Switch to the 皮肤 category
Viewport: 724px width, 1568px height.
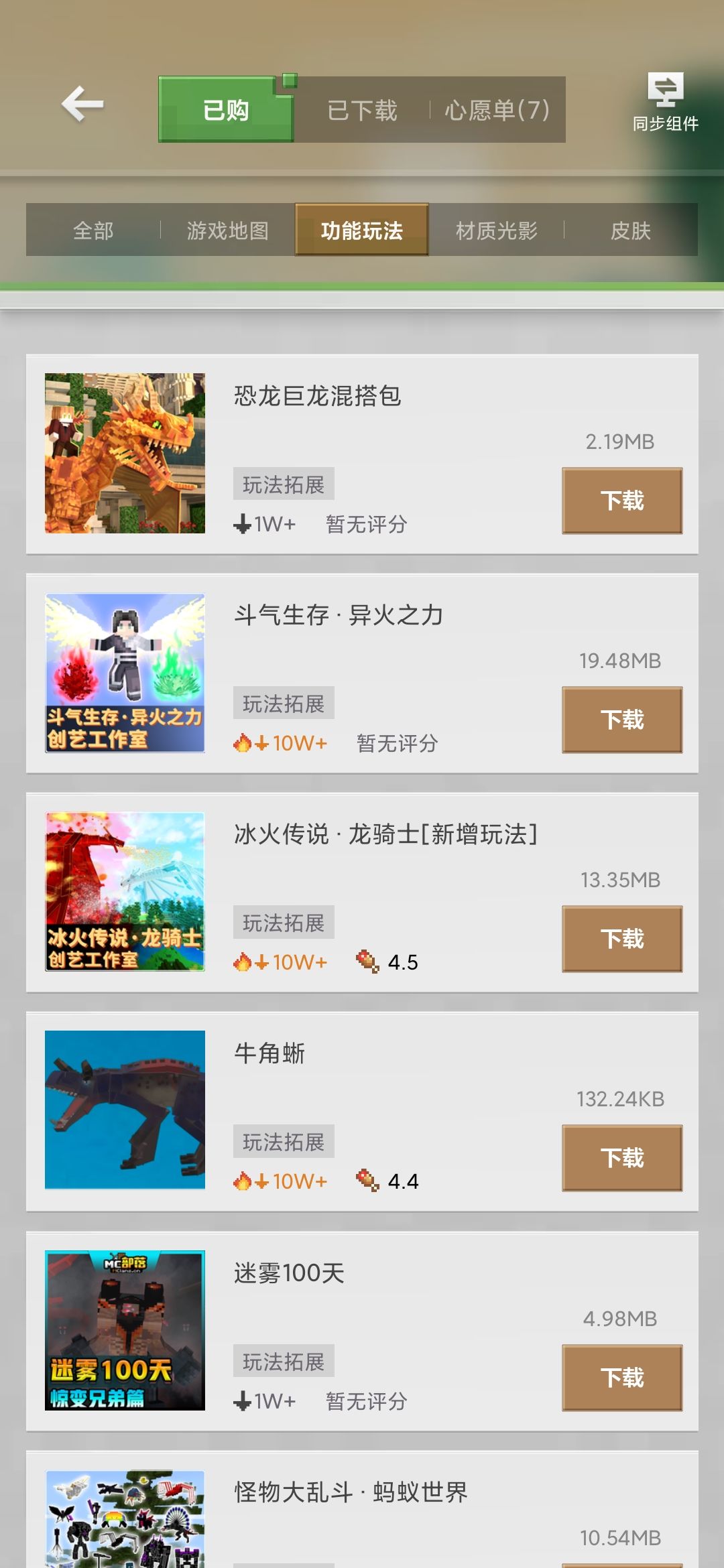tap(630, 230)
